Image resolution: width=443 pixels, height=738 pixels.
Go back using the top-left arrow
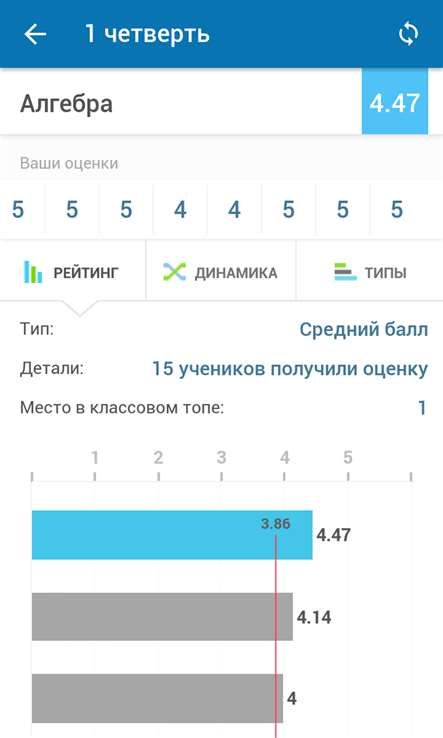click(35, 34)
